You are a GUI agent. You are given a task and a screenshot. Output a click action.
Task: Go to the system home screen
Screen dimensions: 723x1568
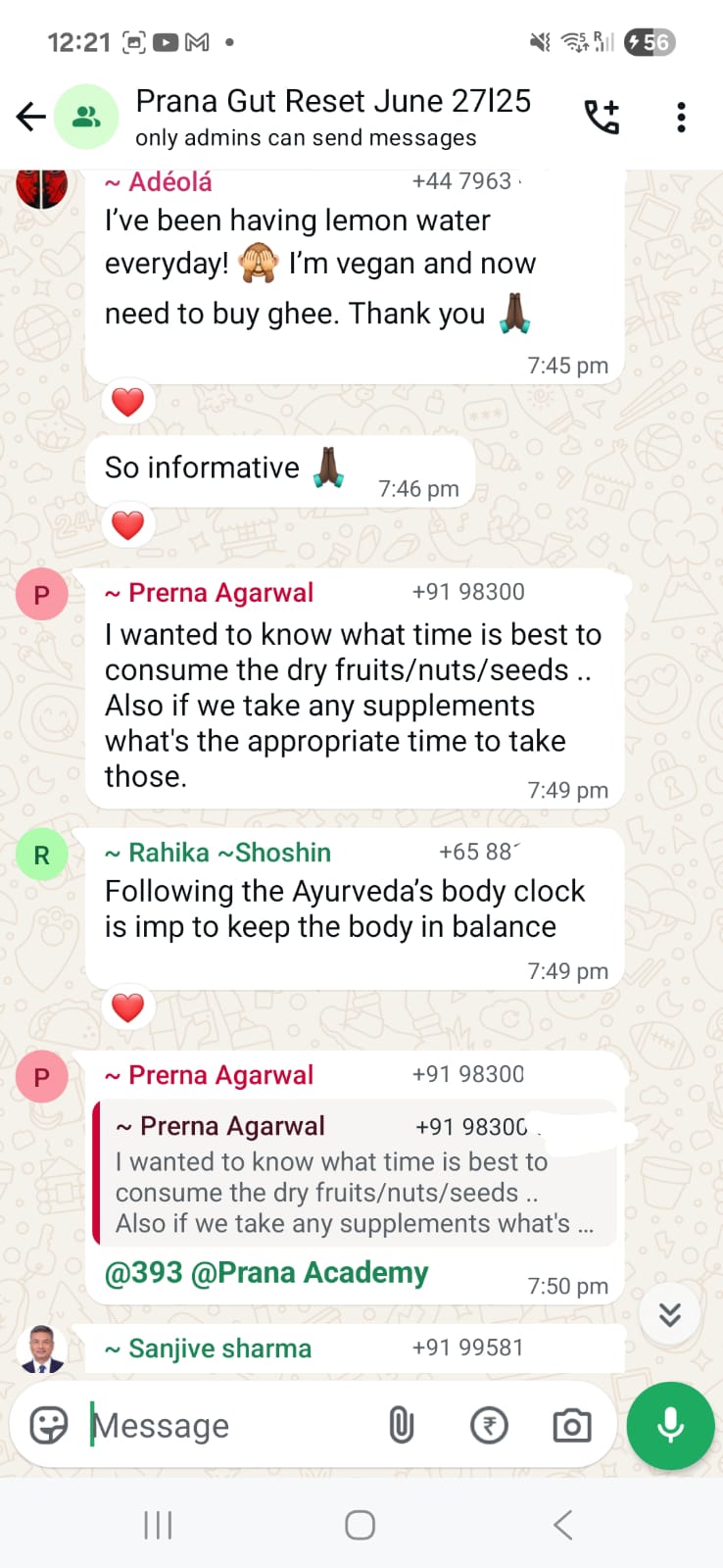tap(360, 1525)
